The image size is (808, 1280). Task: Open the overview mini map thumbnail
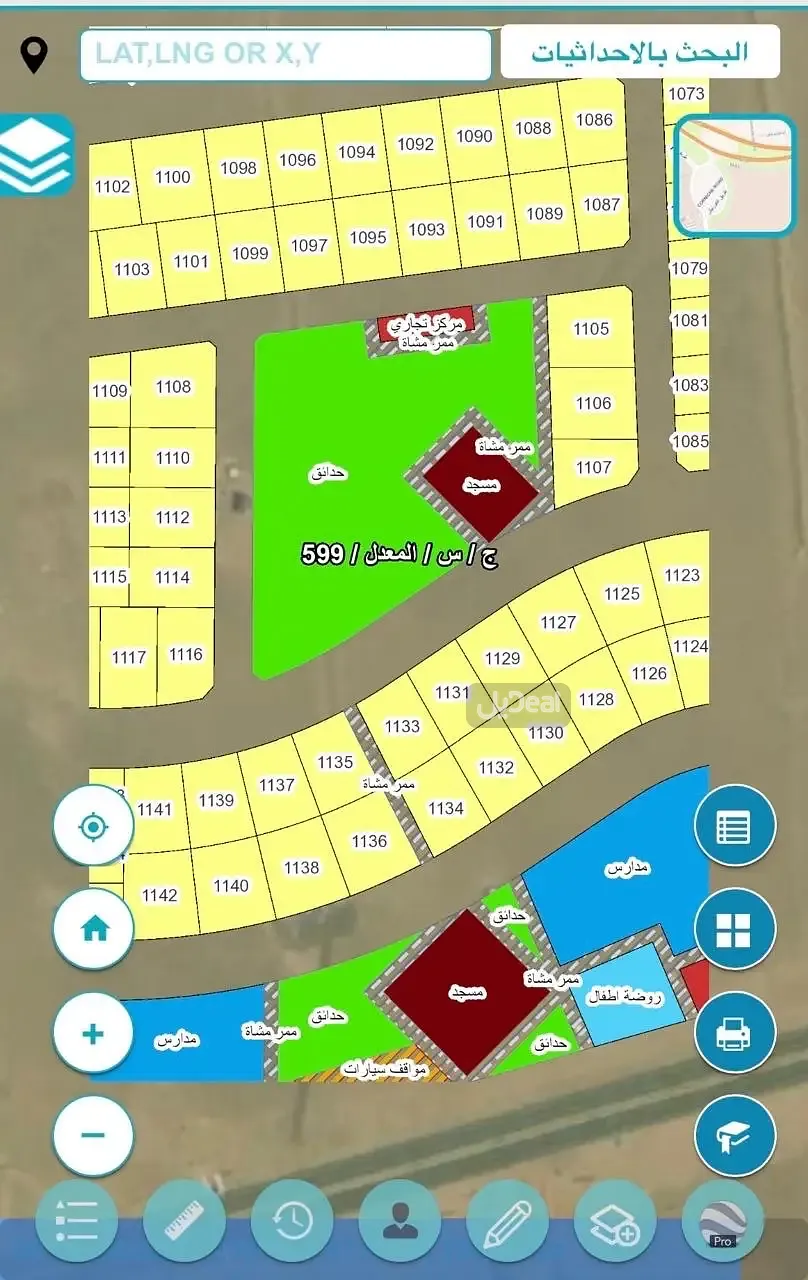734,177
